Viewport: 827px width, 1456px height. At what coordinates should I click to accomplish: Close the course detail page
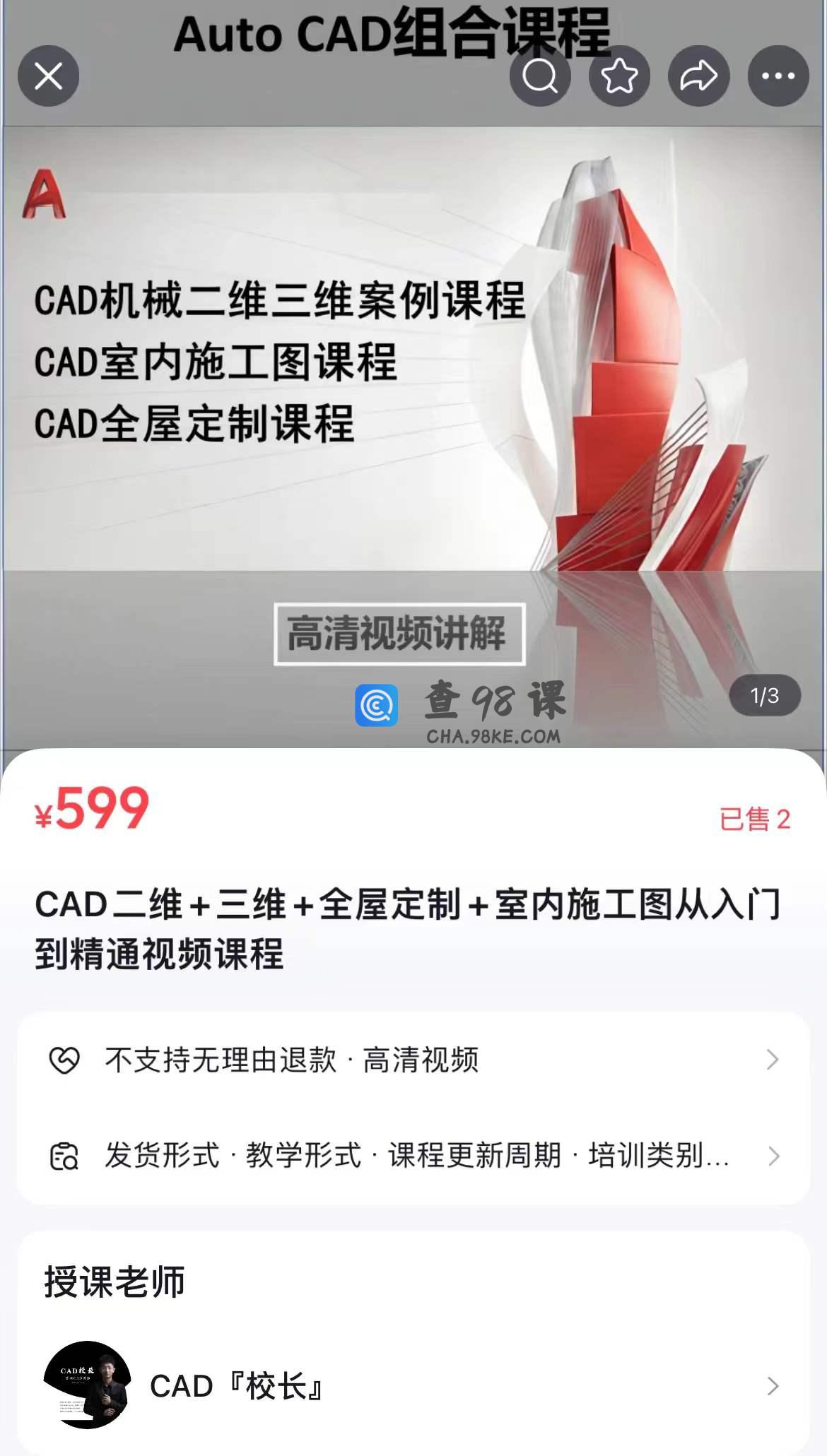48,76
